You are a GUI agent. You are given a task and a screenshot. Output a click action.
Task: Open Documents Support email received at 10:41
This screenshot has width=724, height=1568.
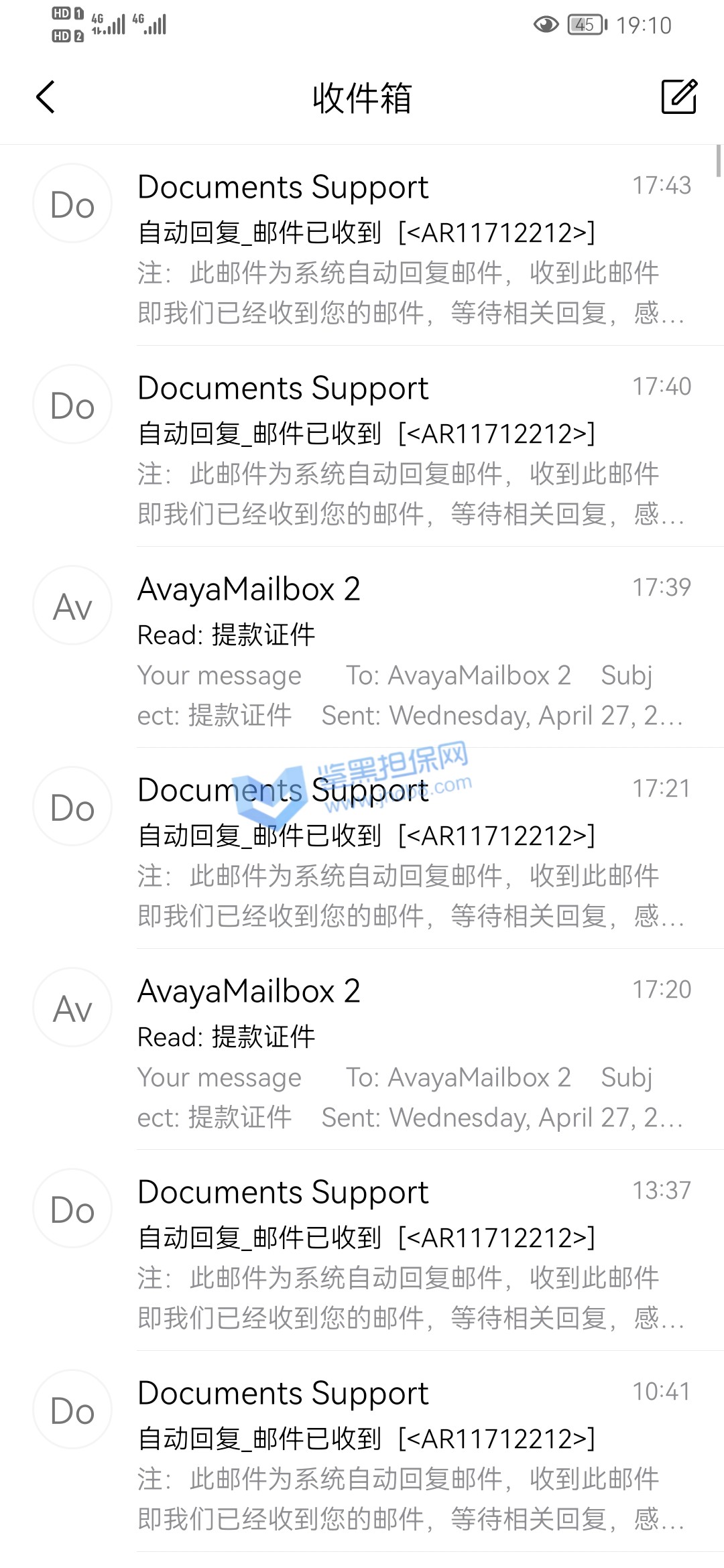tap(402, 1454)
